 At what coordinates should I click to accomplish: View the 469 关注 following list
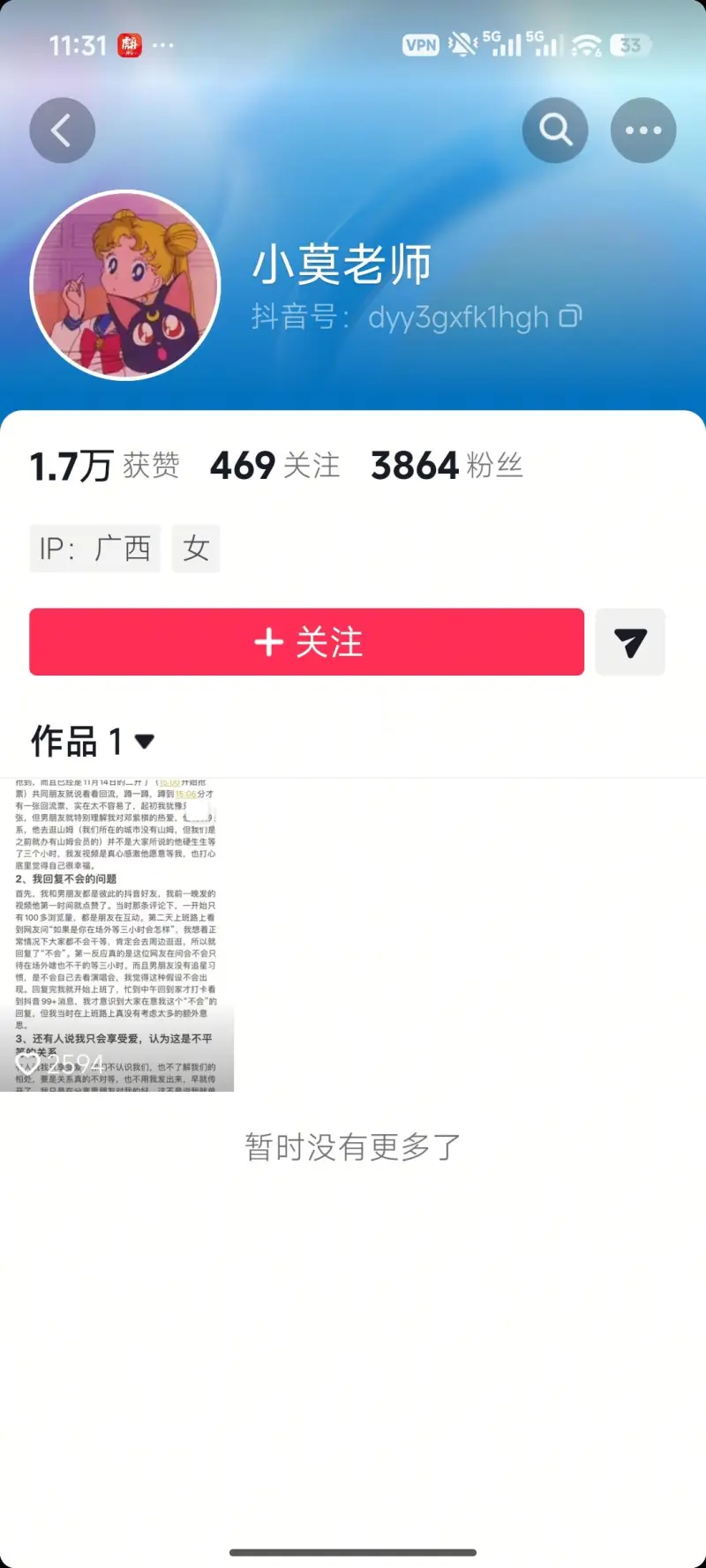tap(274, 466)
